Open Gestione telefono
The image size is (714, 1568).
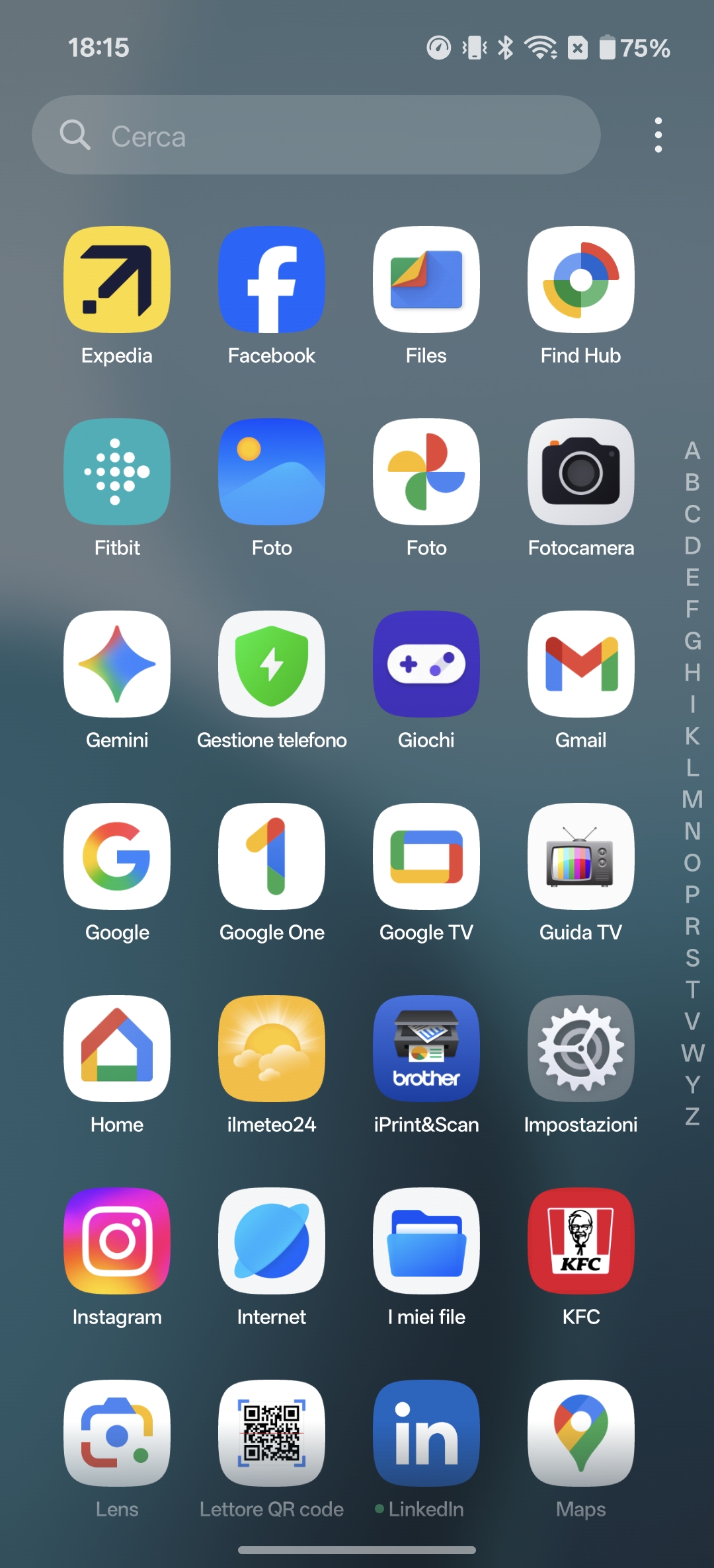click(272, 664)
